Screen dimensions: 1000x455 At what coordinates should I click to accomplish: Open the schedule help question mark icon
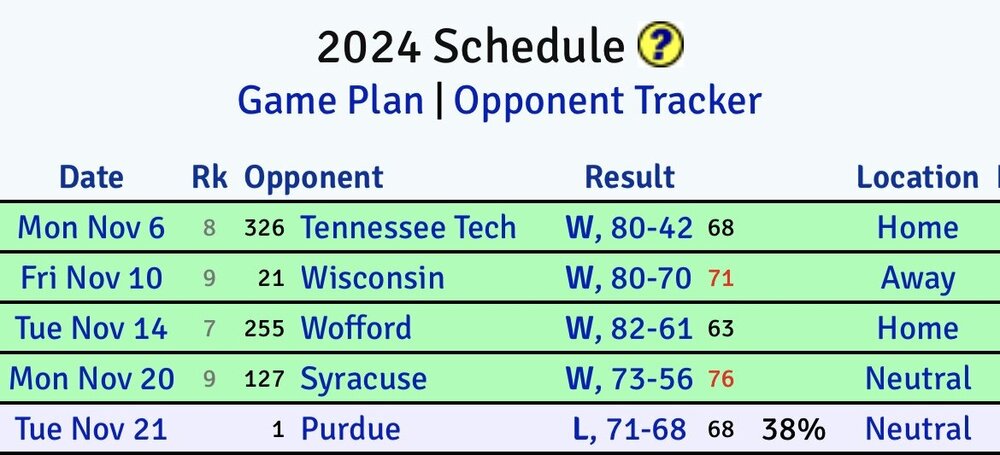[x=661, y=46]
